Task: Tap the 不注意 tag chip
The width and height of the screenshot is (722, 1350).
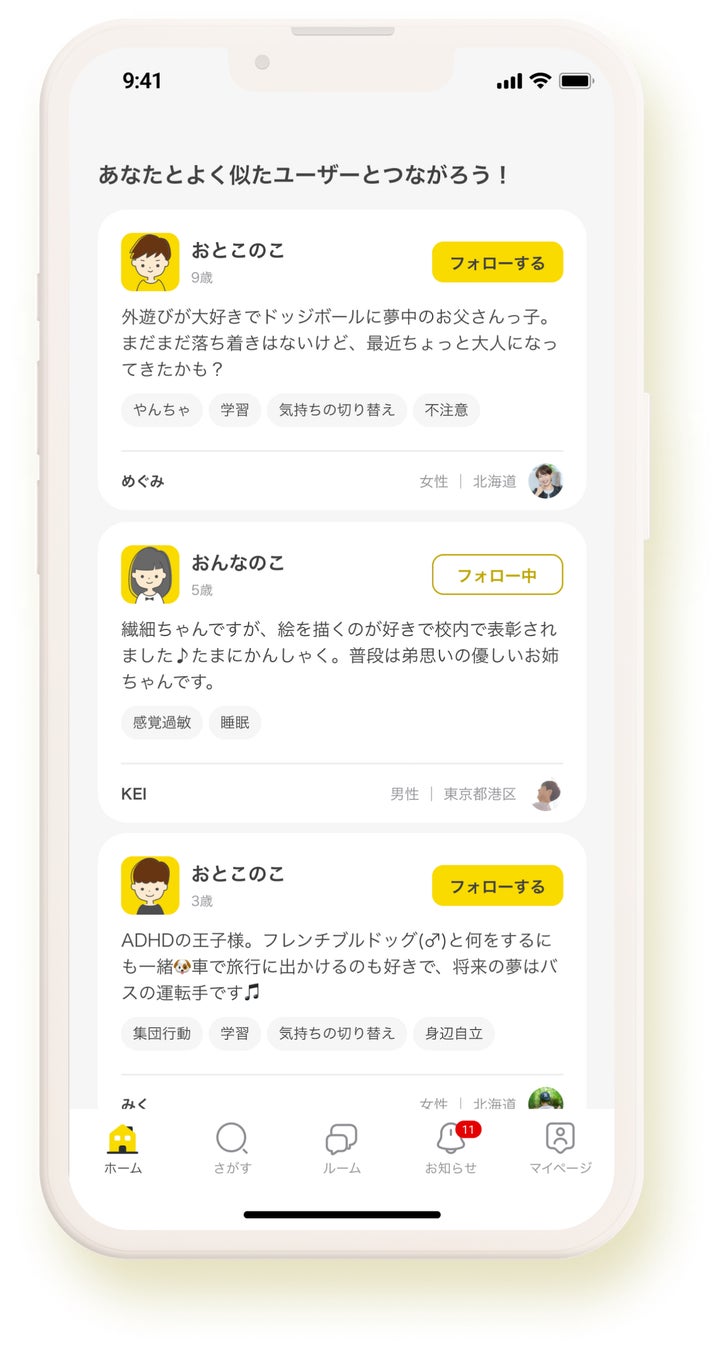Action: pos(446,410)
